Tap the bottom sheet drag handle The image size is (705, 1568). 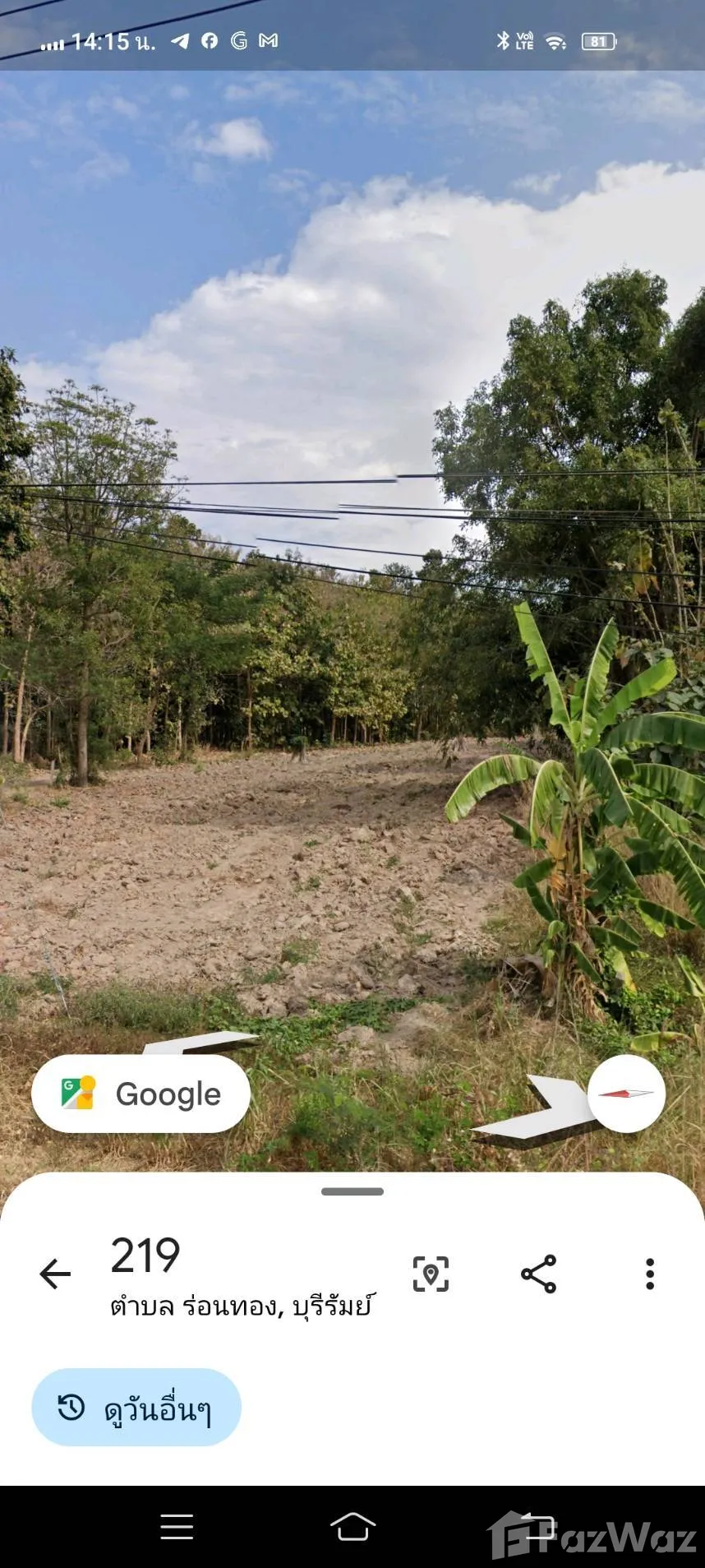(x=352, y=1191)
